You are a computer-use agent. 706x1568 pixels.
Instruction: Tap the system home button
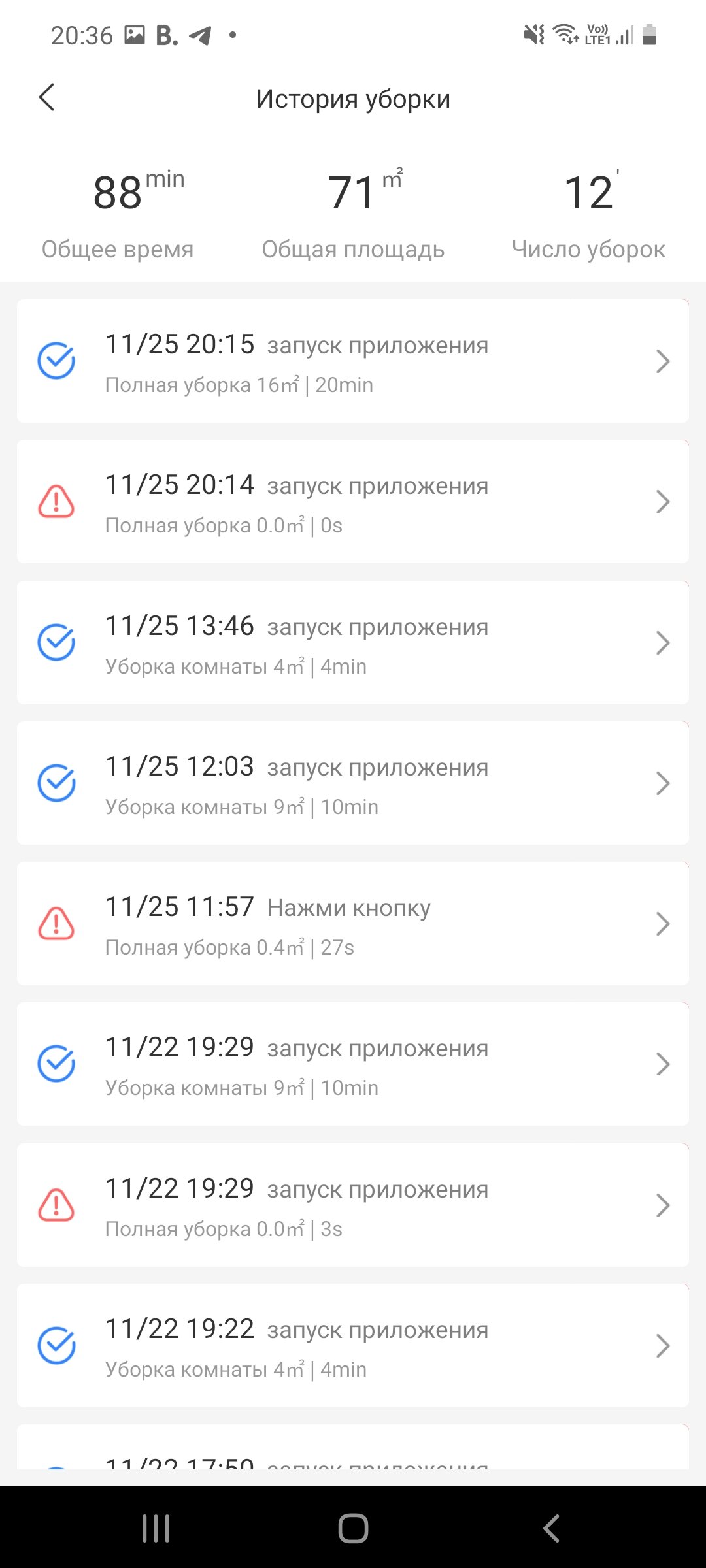point(353,1528)
